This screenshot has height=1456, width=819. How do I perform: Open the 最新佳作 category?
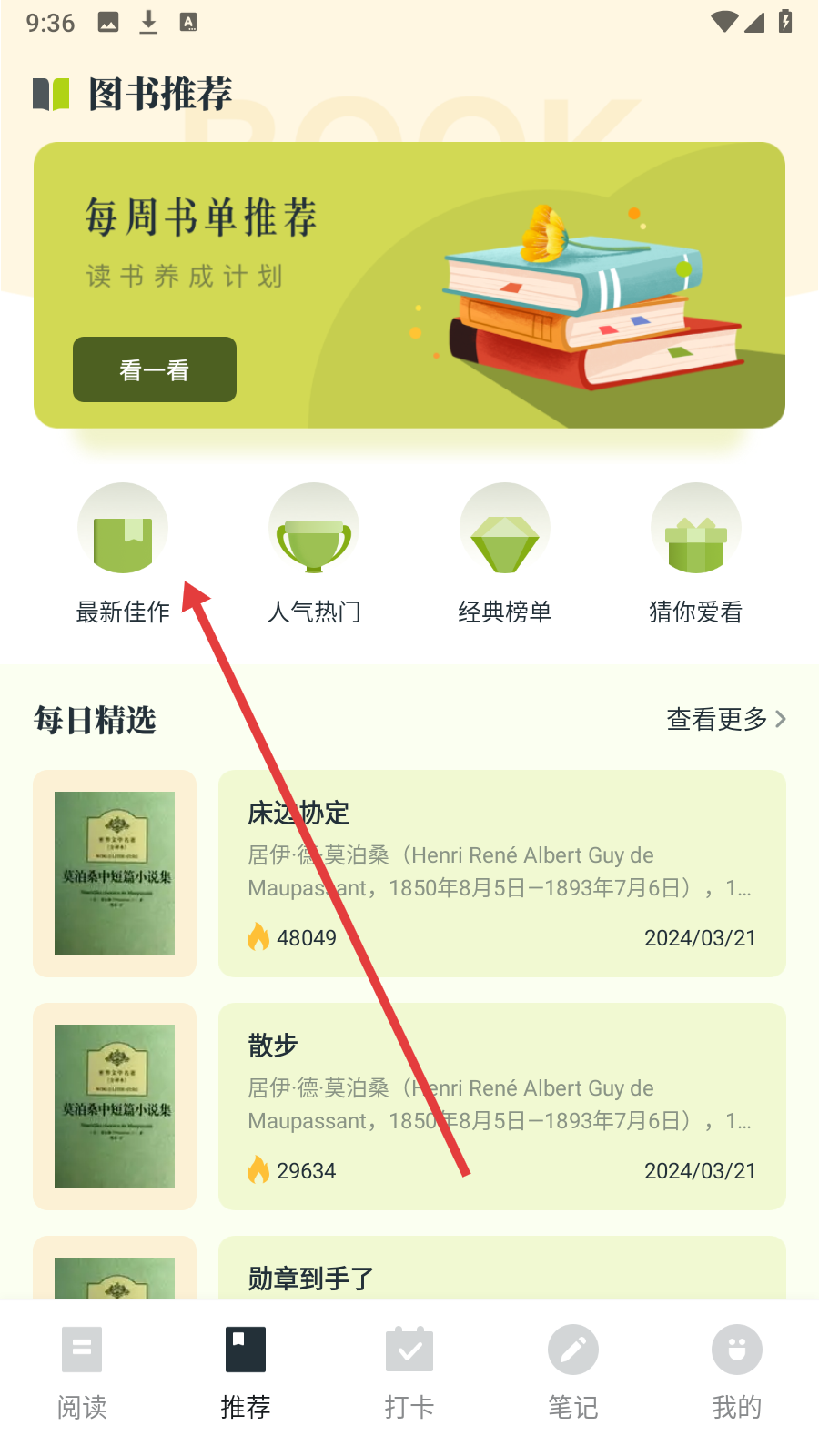point(123,552)
